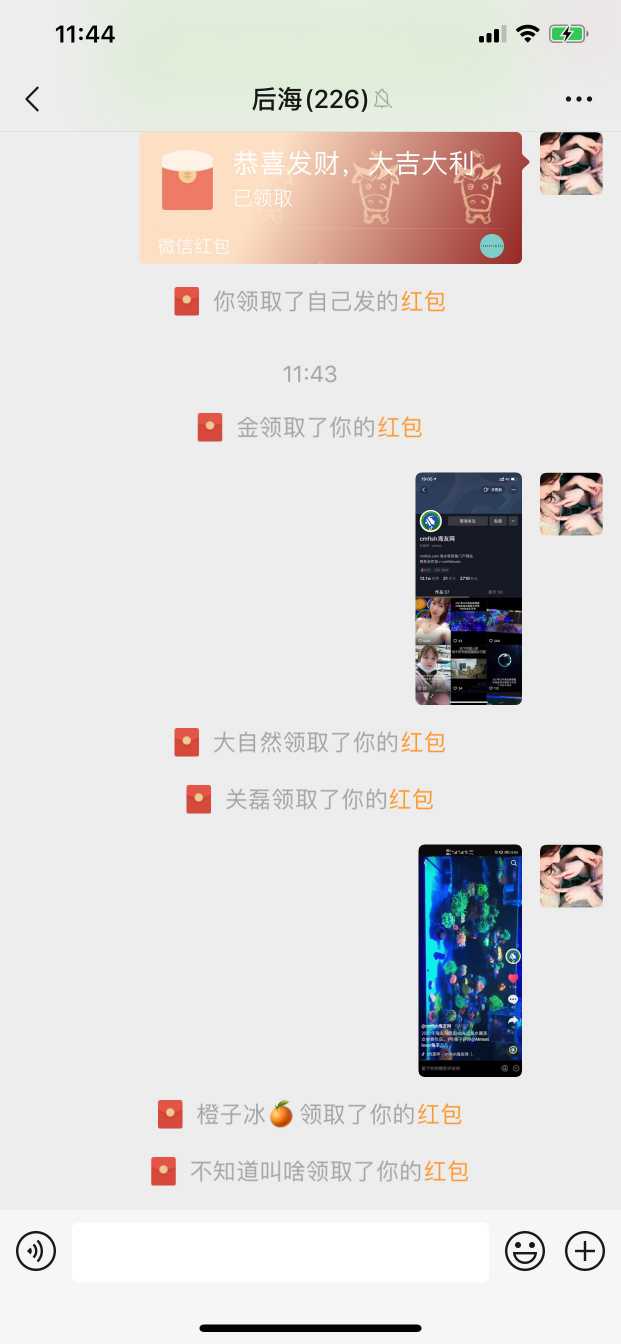Open the emoji sticker panel
The image size is (621, 1344).
[525, 1251]
